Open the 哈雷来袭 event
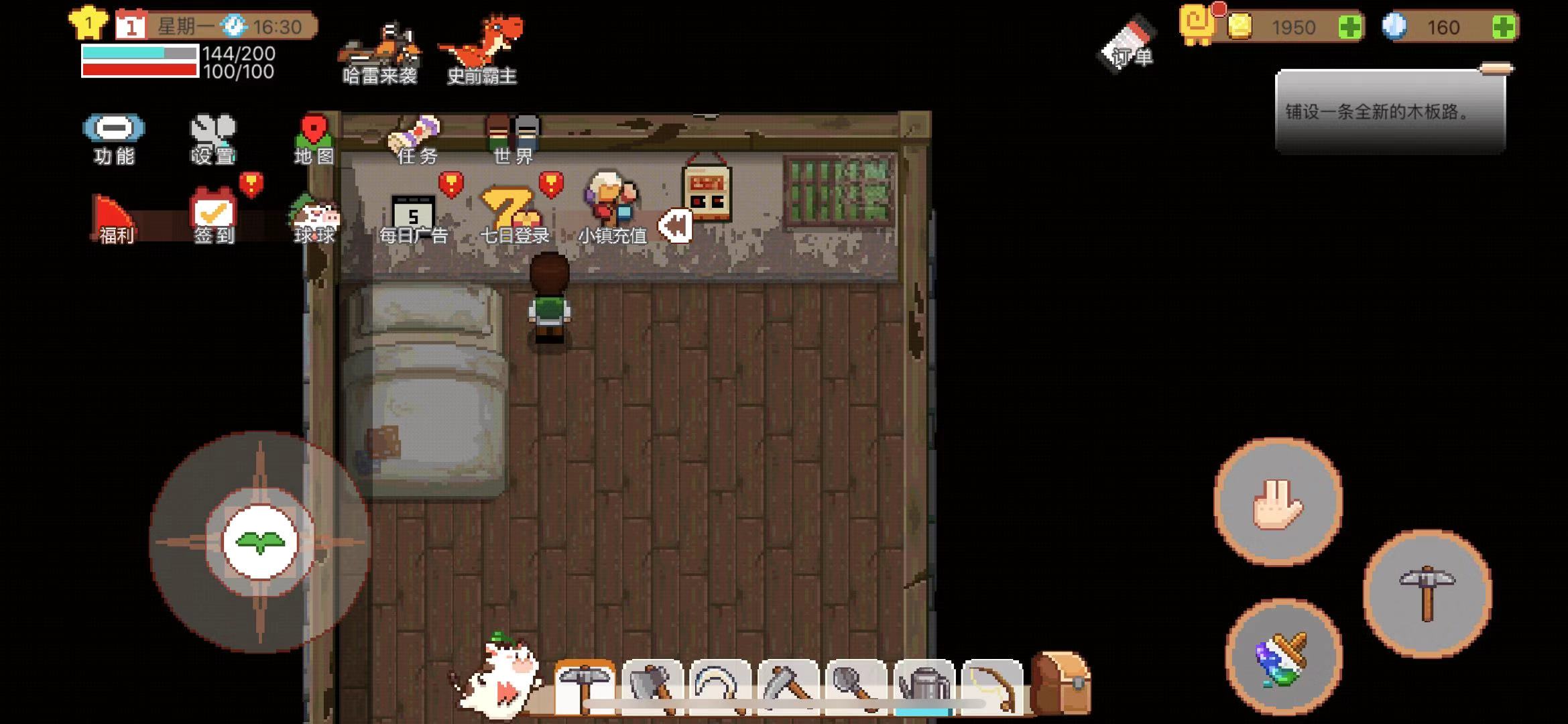1568x724 pixels. click(380, 54)
